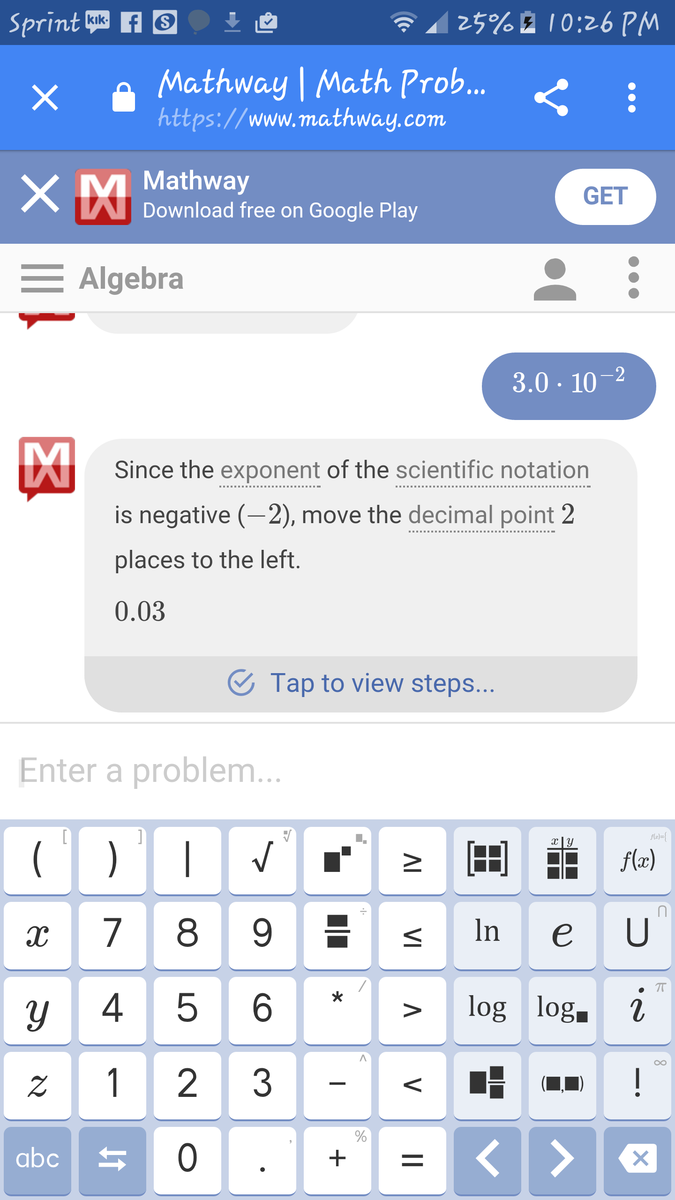Insert a square root symbol
Image resolution: width=675 pixels, height=1200 pixels.
262,859
